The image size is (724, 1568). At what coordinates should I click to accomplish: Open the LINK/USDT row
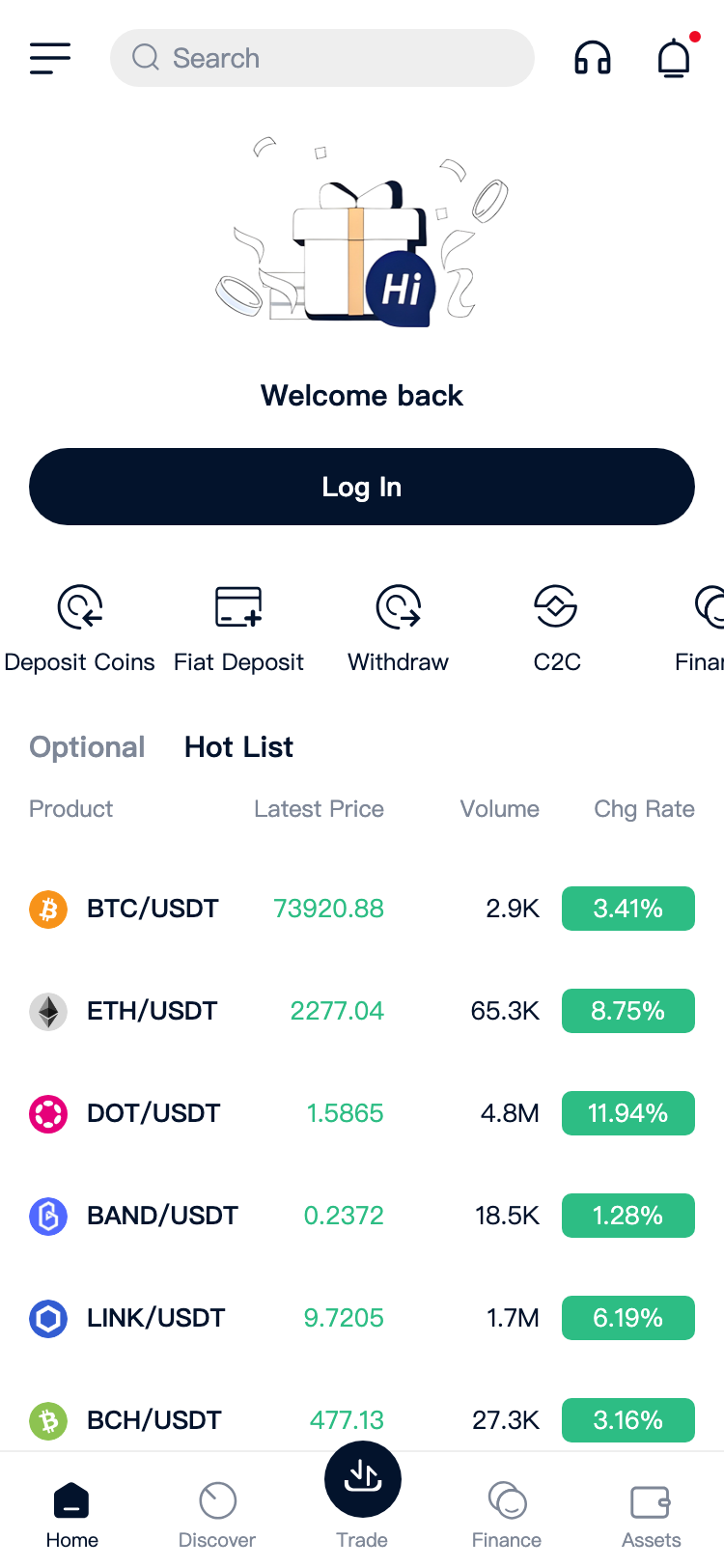click(x=155, y=1318)
